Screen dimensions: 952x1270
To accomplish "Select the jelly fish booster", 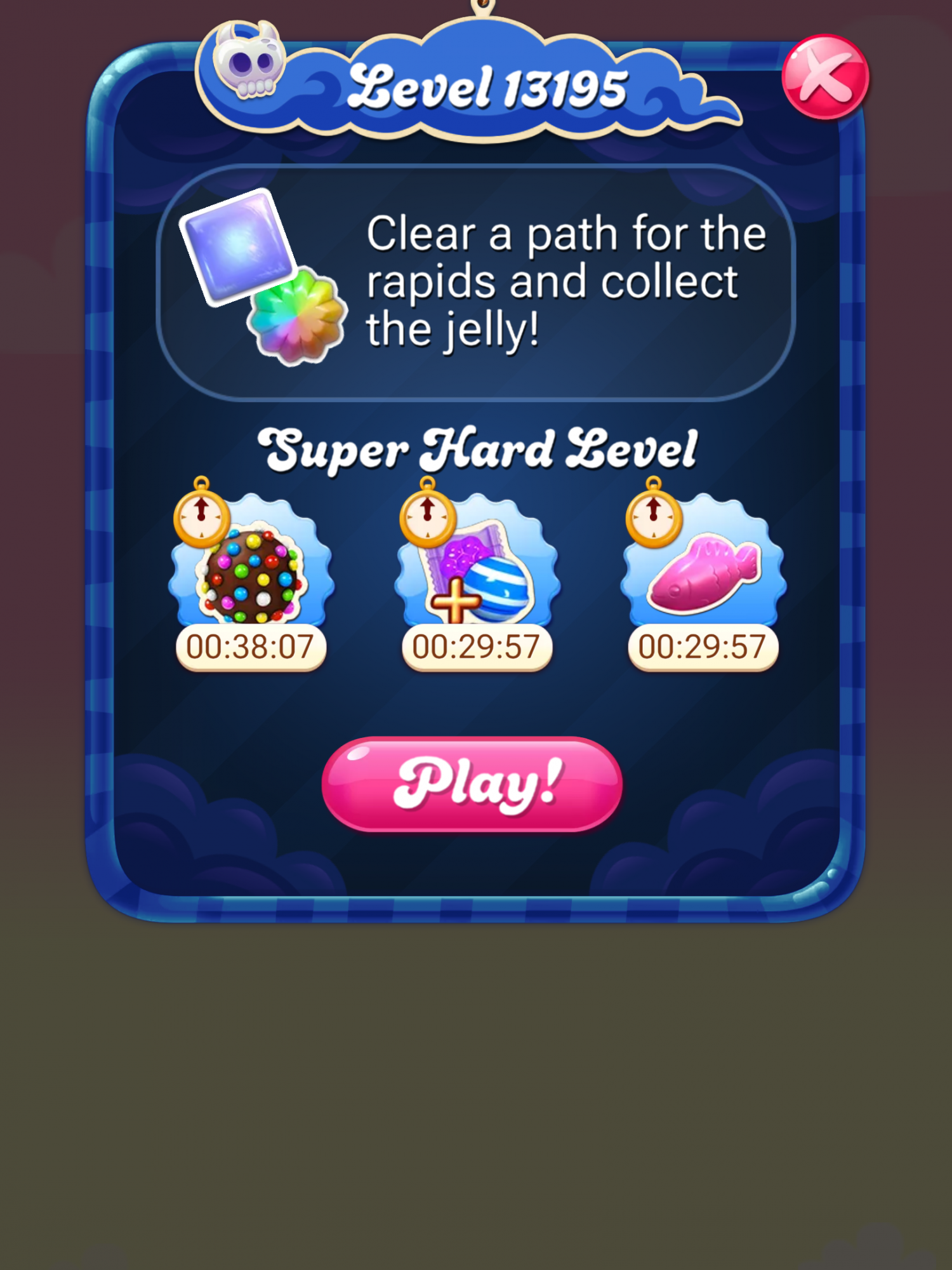I will pos(703,571).
